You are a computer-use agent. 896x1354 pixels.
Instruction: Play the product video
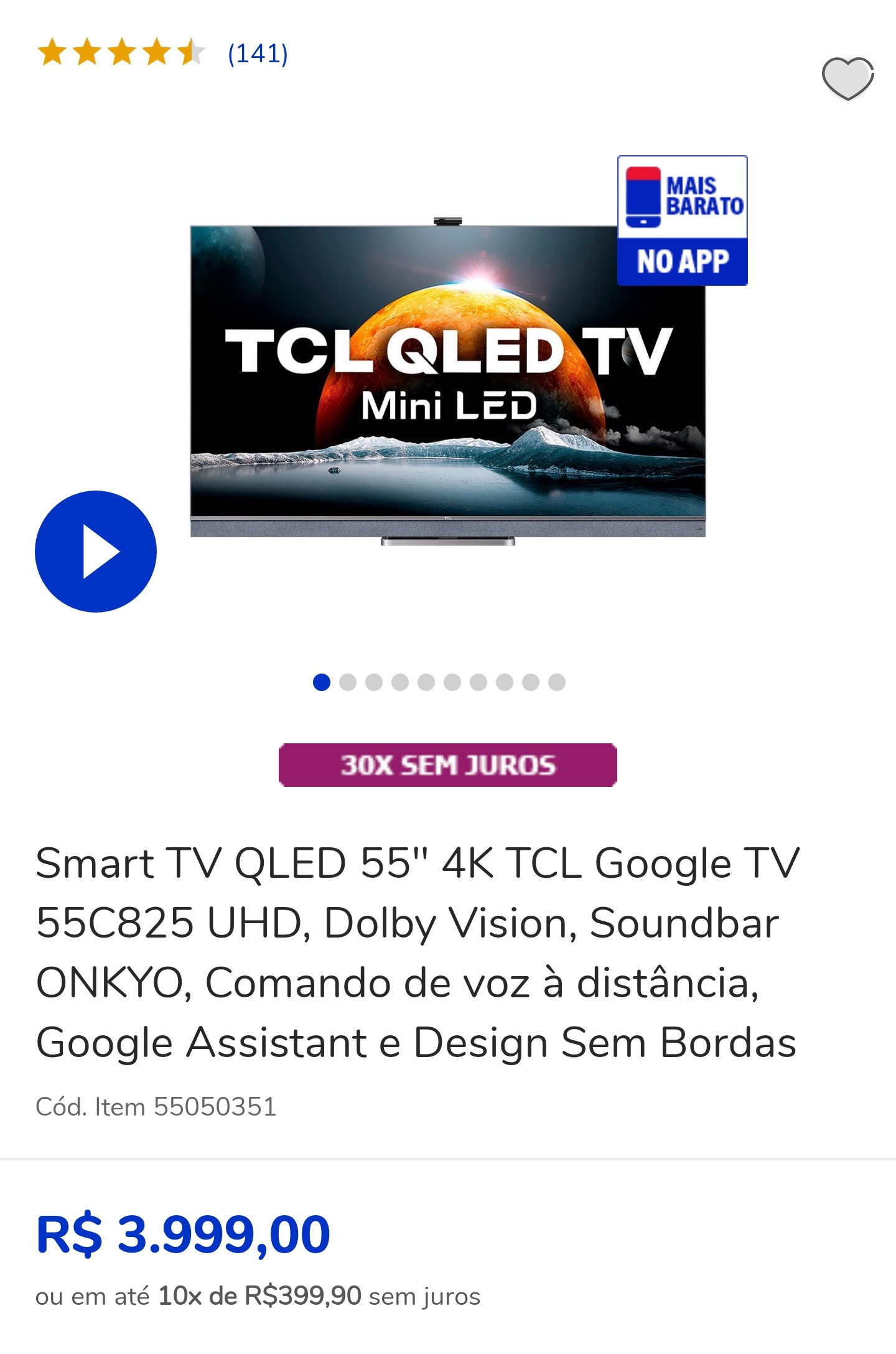point(96,552)
